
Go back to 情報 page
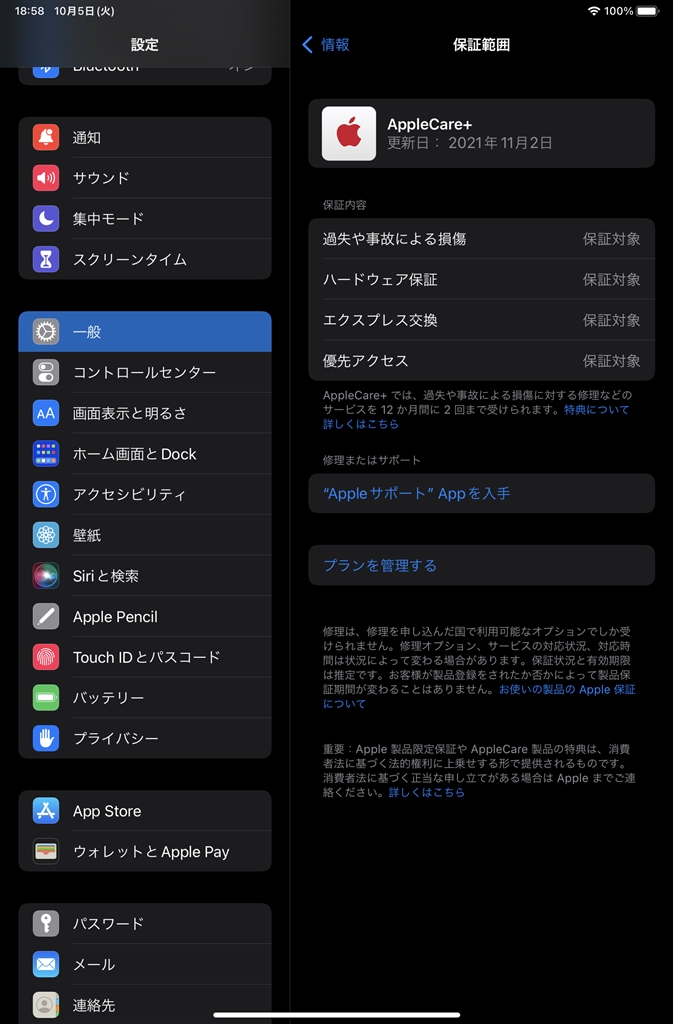pyautogui.click(x=326, y=45)
